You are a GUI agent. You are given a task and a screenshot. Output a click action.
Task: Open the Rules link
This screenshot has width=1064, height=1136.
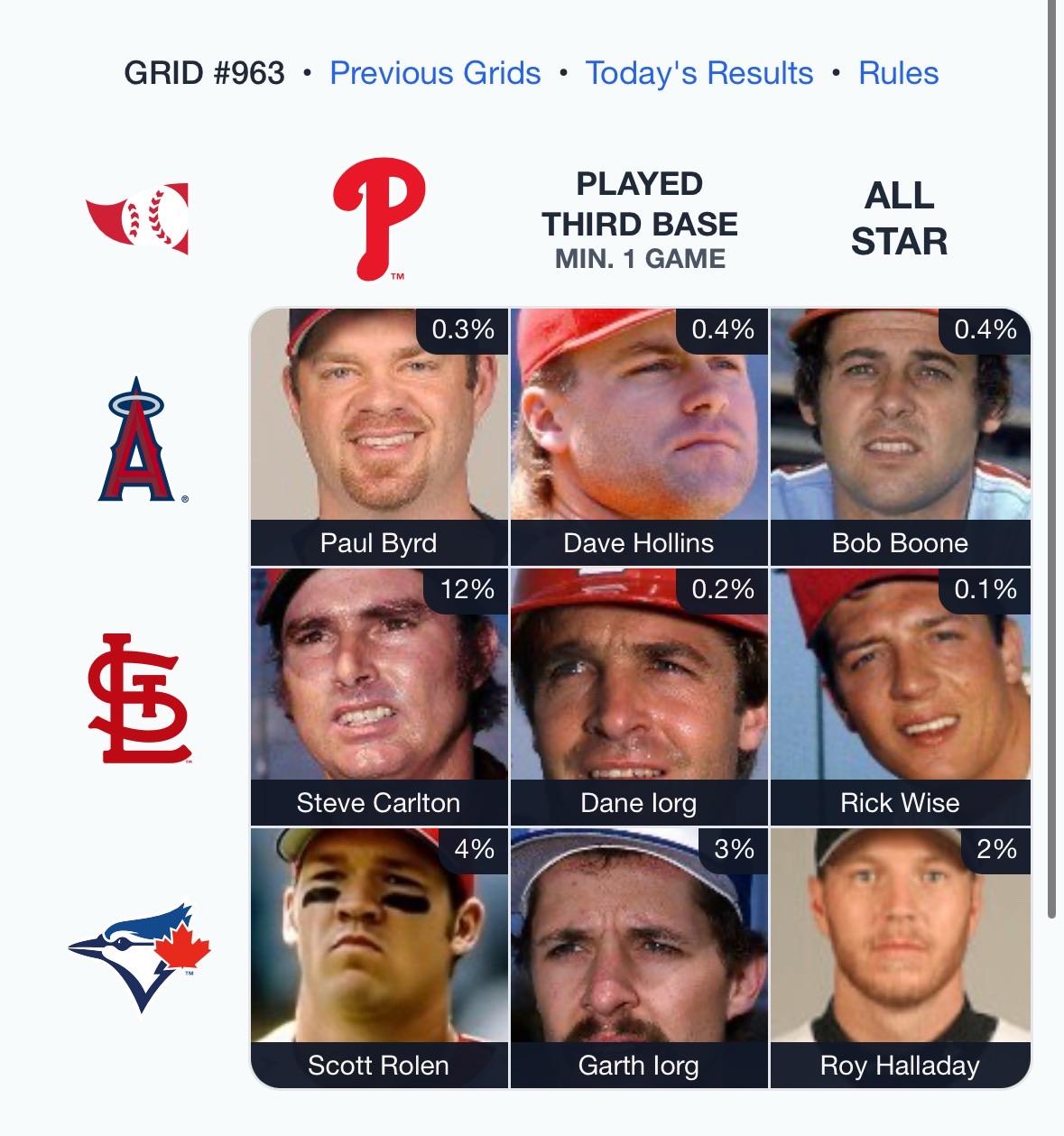tap(898, 73)
